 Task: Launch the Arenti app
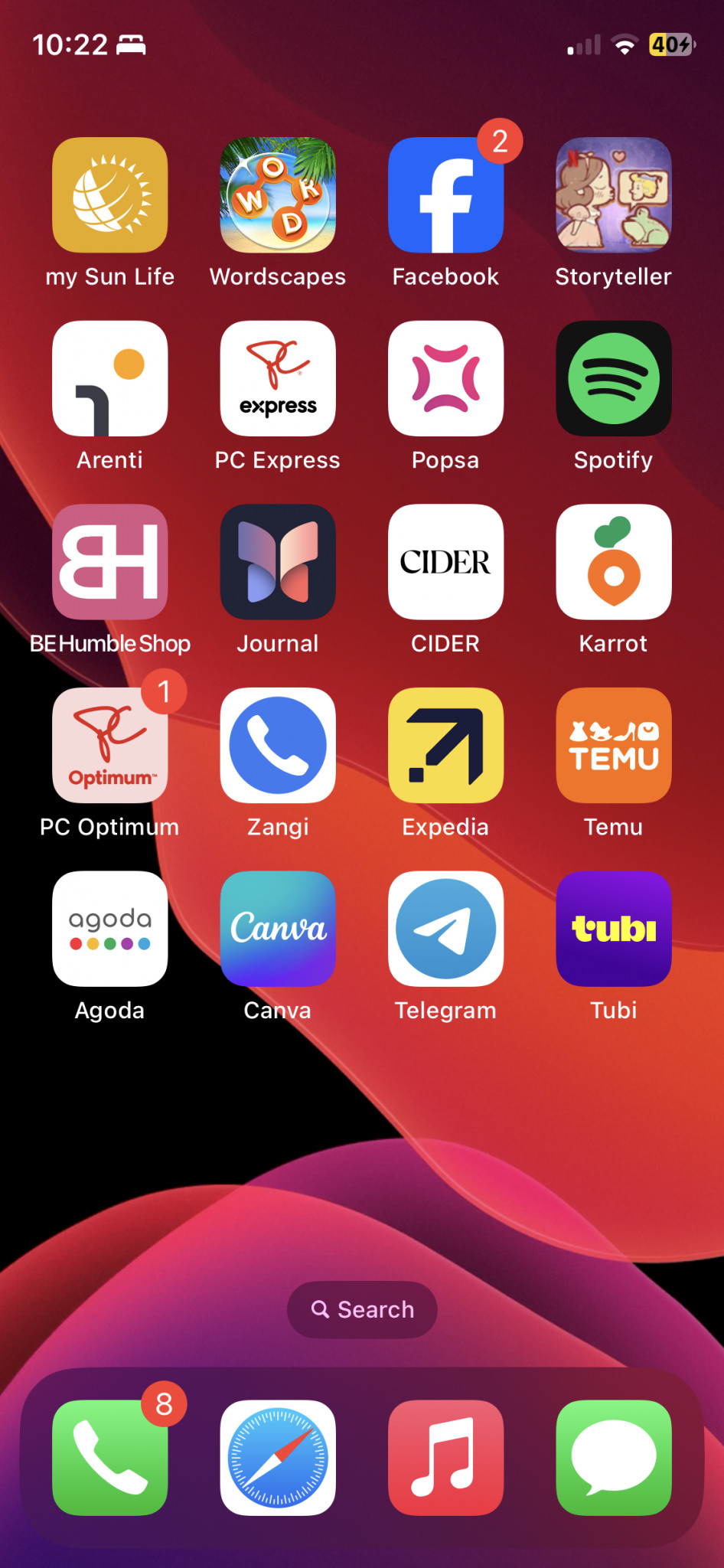(x=109, y=378)
